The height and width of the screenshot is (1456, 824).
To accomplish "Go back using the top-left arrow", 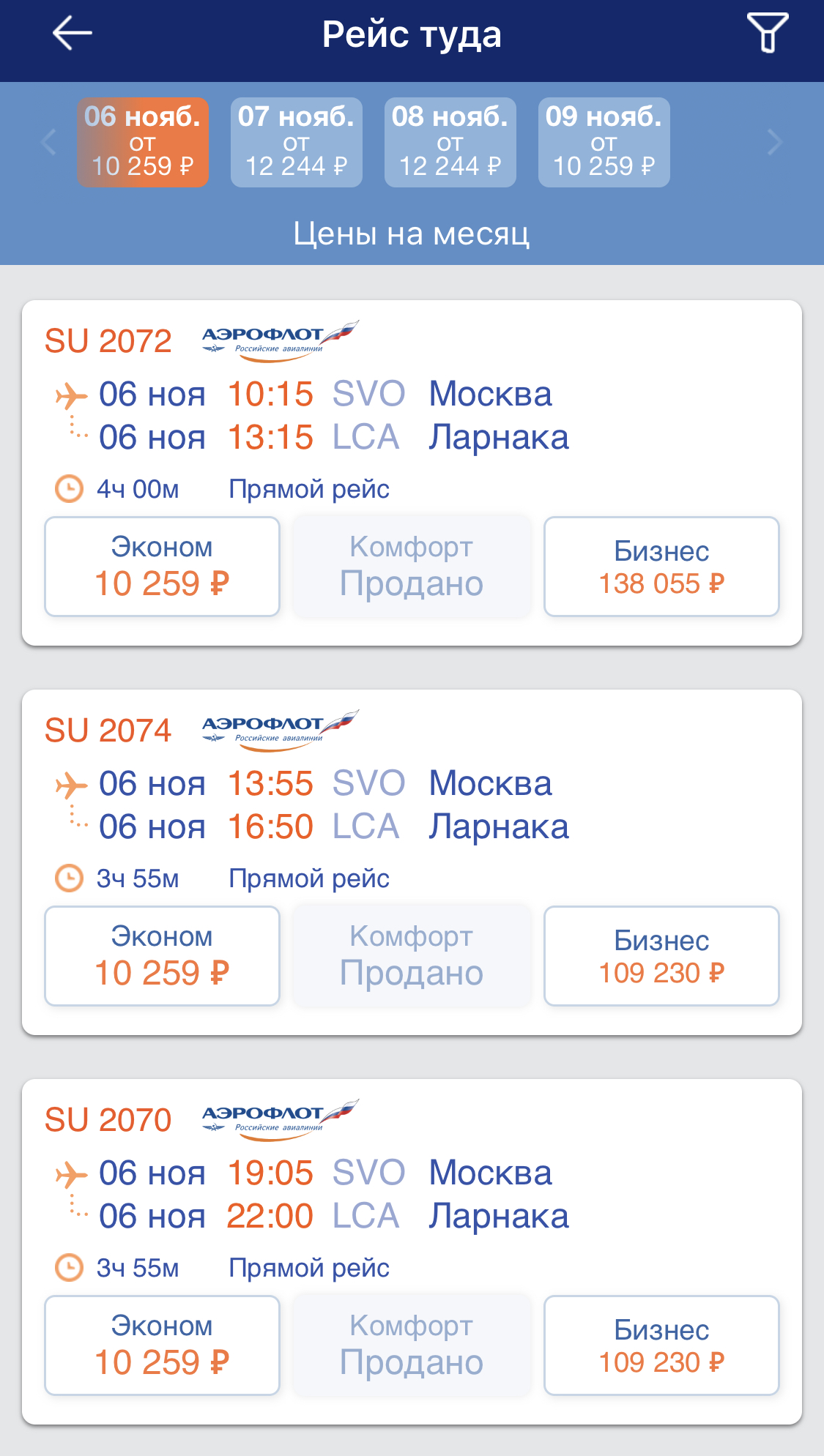I will (72, 34).
